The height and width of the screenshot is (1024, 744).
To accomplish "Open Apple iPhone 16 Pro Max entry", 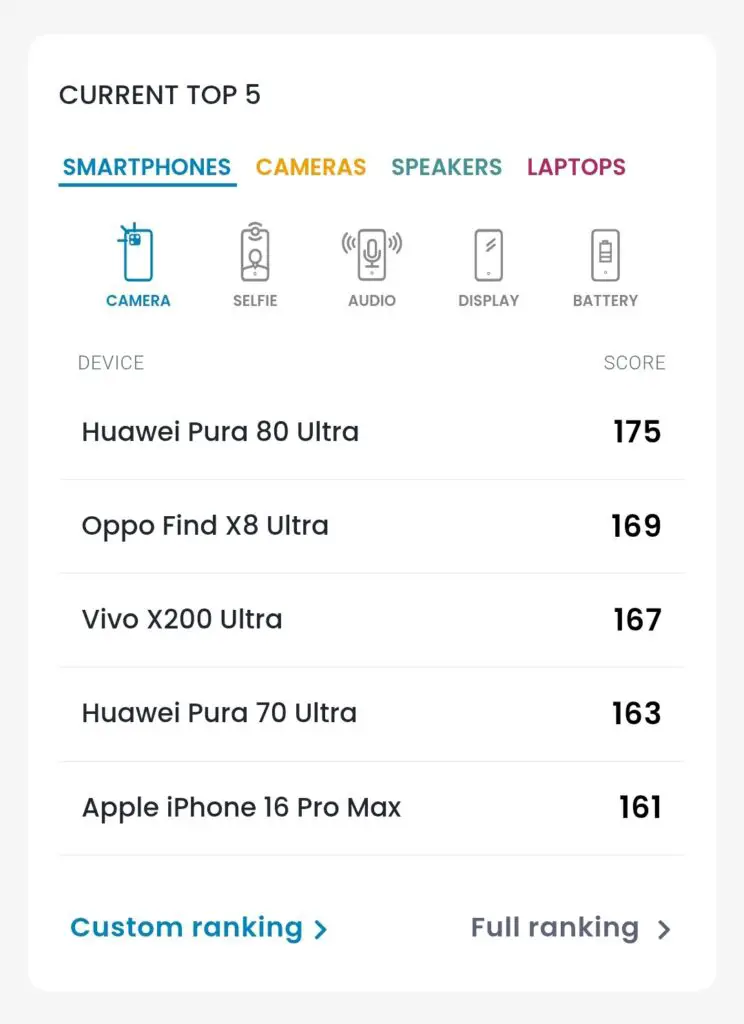I will pos(241,808).
